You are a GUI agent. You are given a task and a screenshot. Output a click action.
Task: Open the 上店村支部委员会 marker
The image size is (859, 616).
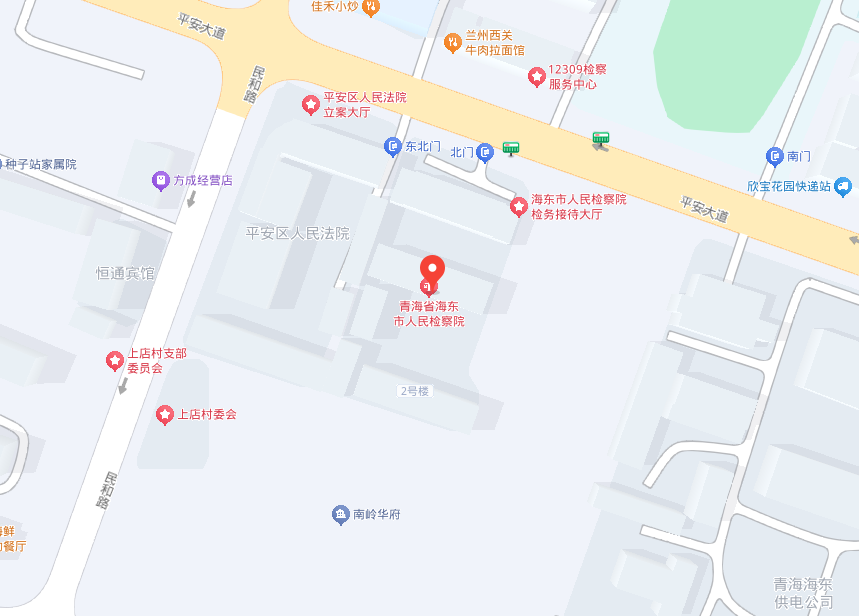[115, 360]
